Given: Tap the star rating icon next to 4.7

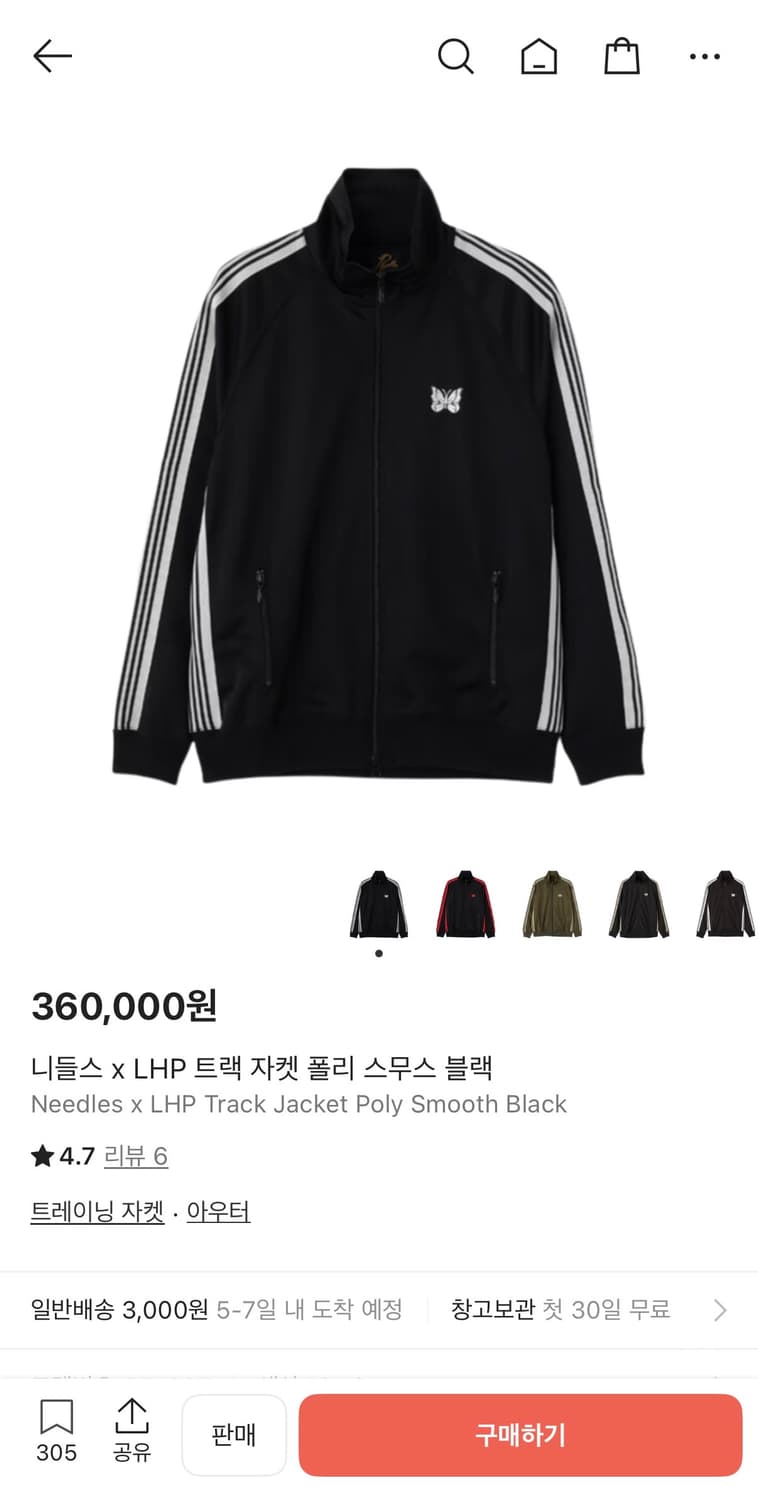Looking at the screenshot, I should click(41, 1155).
